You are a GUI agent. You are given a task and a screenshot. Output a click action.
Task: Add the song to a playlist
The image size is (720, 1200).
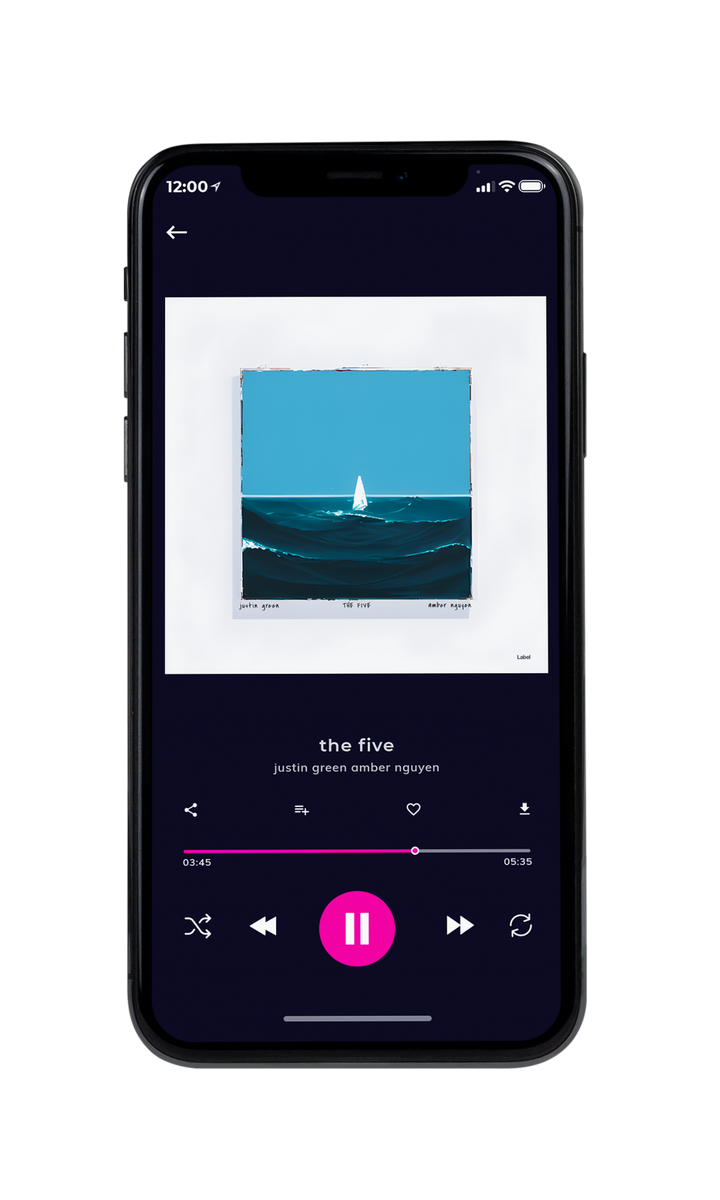point(301,810)
